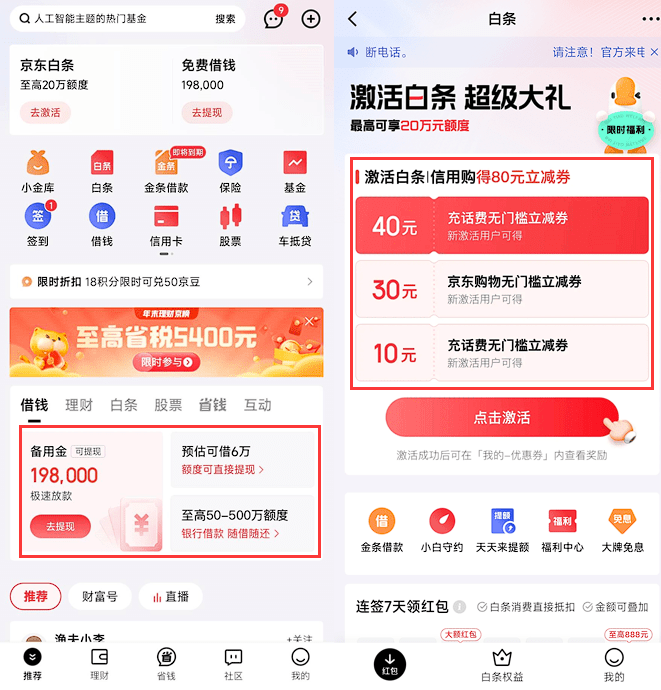Open the 限时折扣 积分兑京豆 row
This screenshot has height=690, width=661.
click(x=166, y=283)
